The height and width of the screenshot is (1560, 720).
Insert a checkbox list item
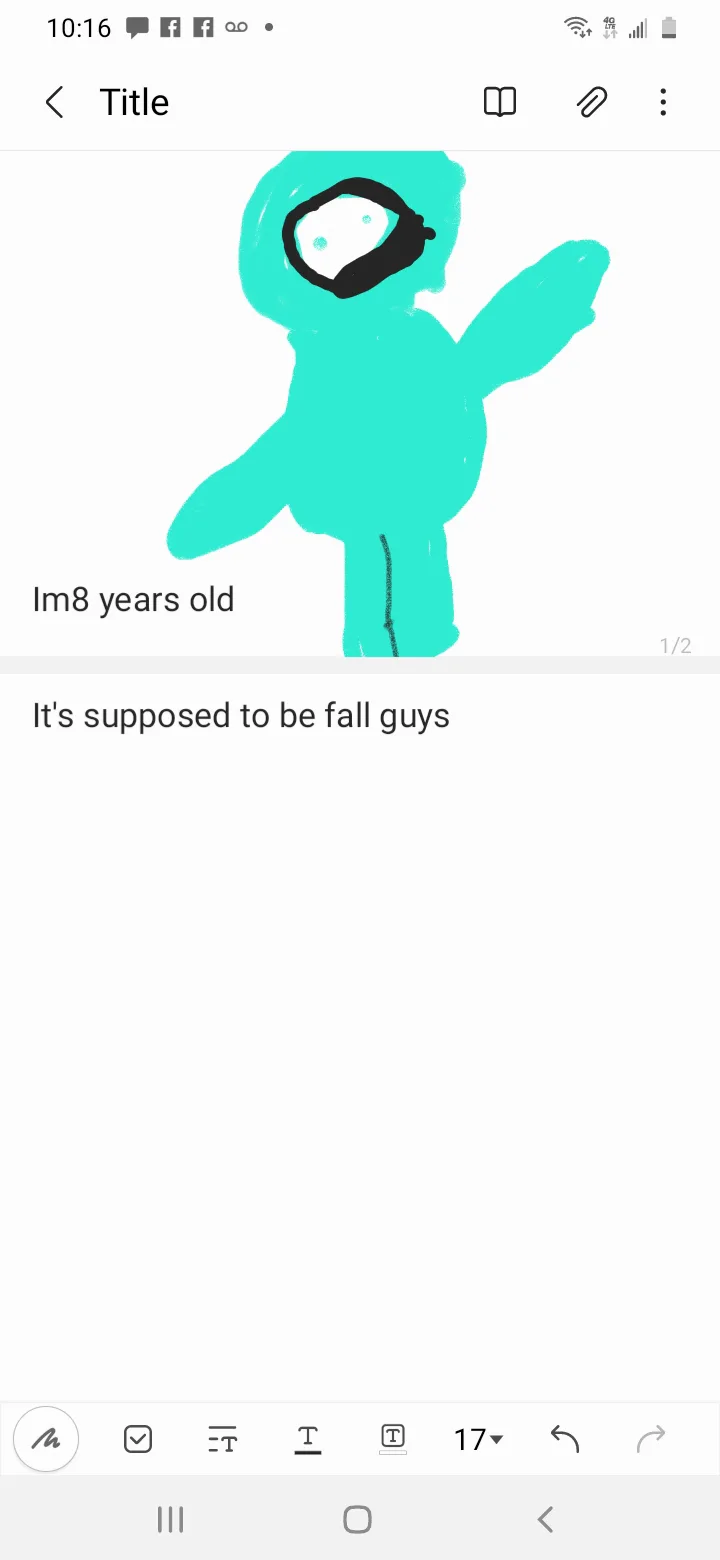[138, 1439]
